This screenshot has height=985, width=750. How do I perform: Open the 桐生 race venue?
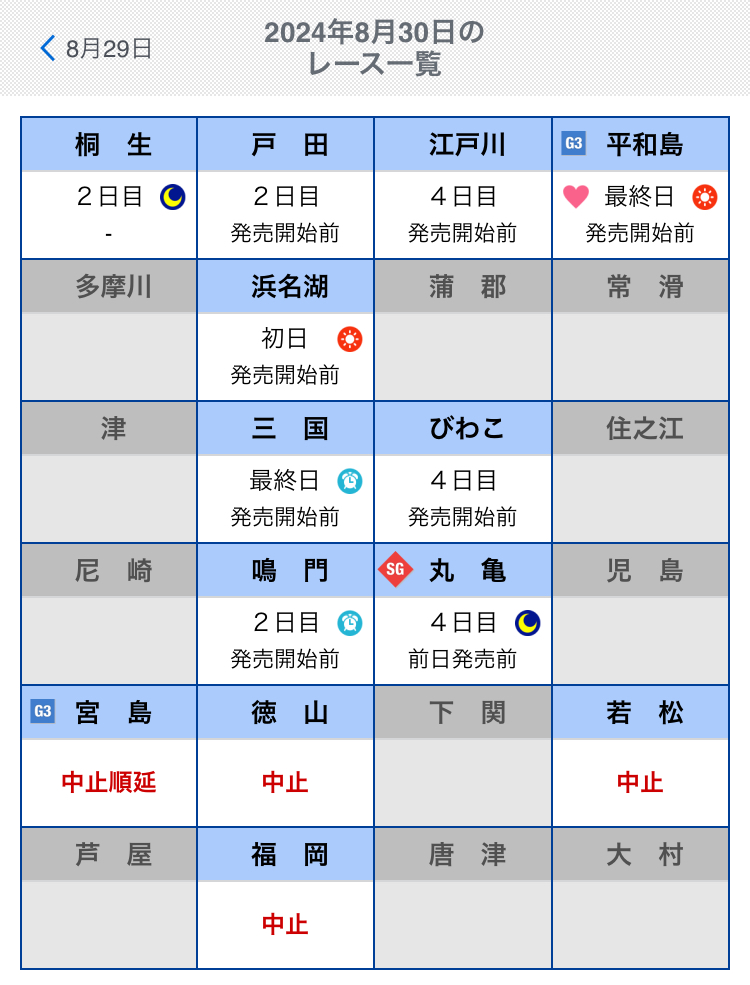coord(109,188)
